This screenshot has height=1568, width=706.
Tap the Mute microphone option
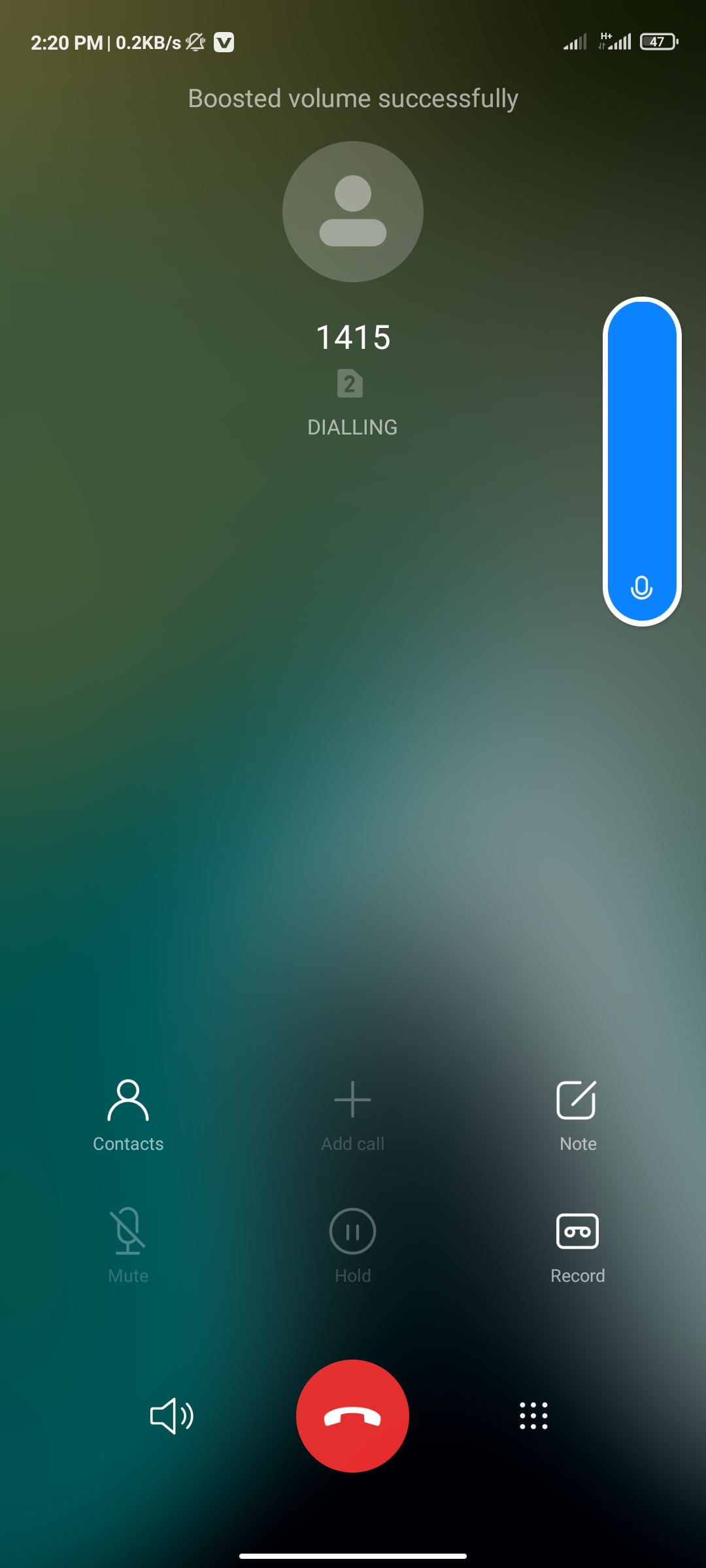point(128,1248)
